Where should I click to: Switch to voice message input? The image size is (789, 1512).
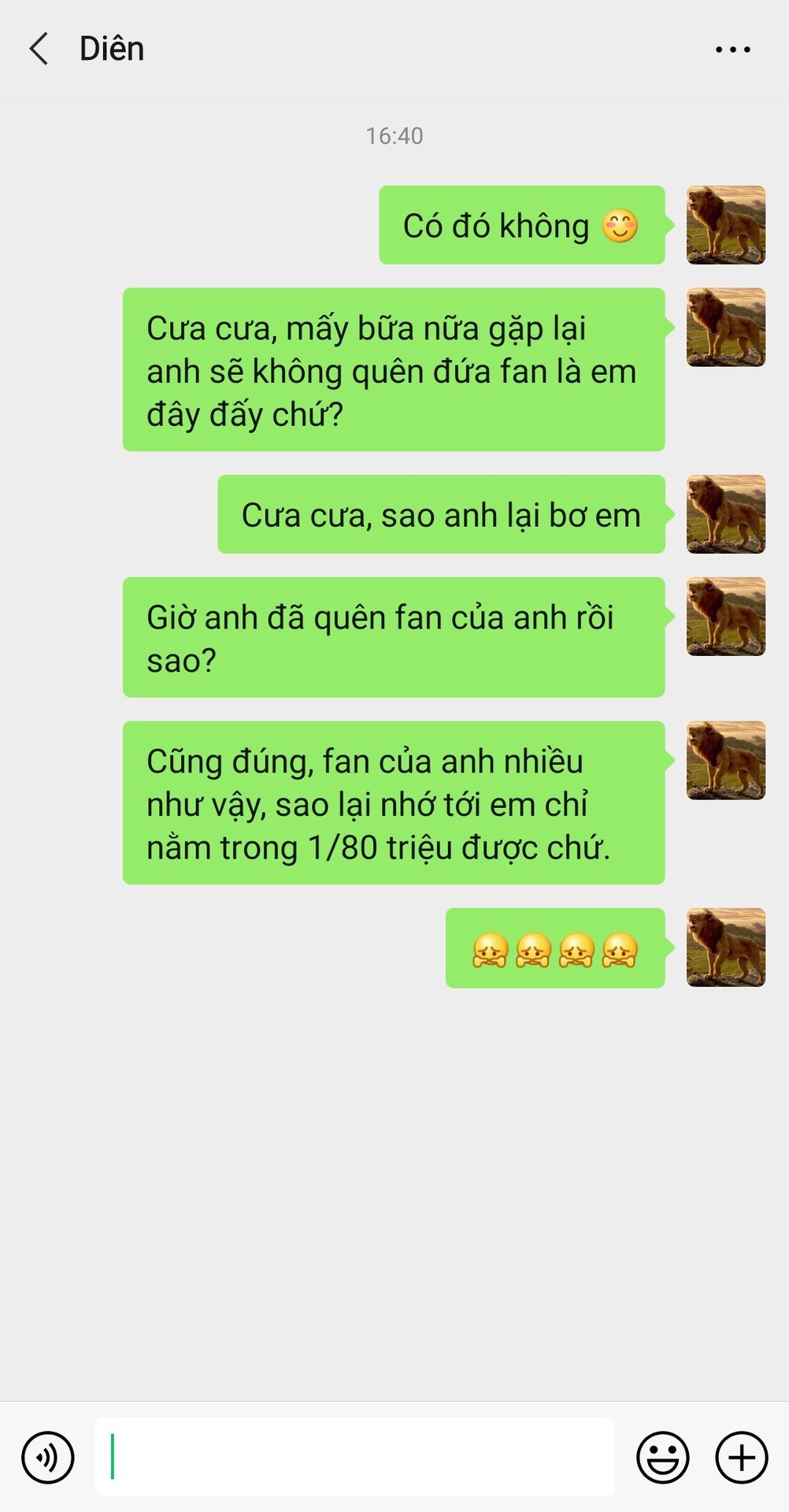48,1457
